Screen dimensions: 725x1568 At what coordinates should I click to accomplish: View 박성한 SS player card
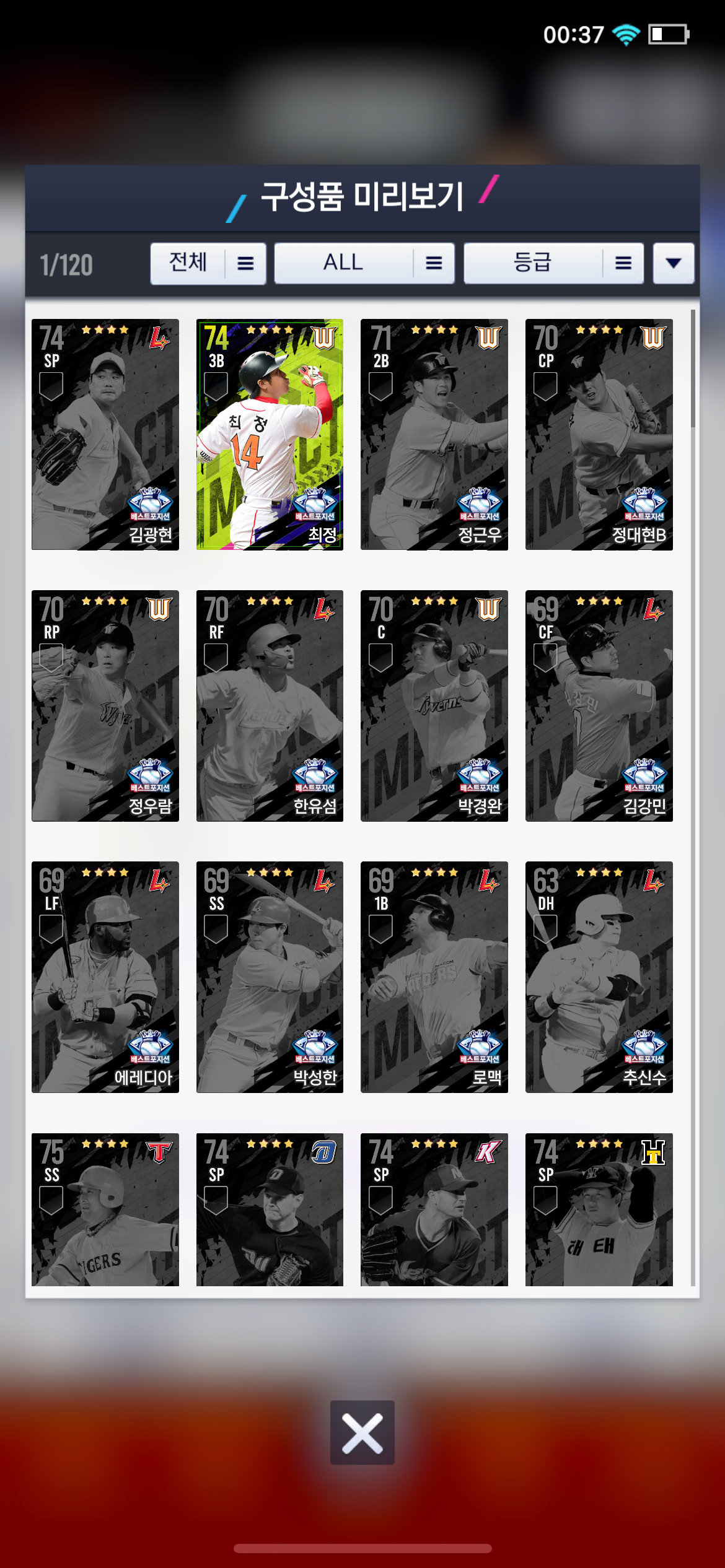pyautogui.click(x=270, y=977)
